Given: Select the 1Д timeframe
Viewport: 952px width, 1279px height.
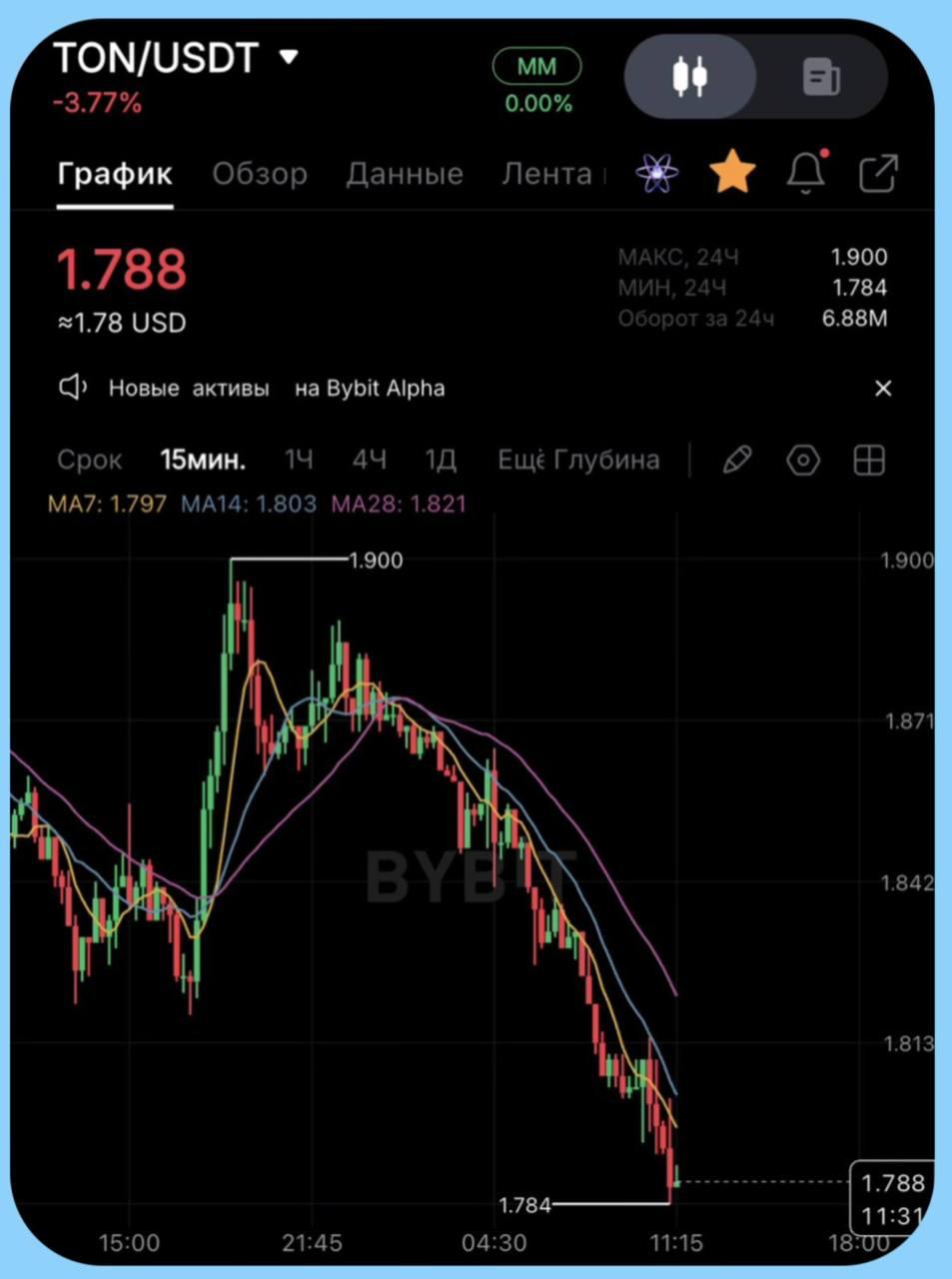Looking at the screenshot, I should click(x=441, y=460).
